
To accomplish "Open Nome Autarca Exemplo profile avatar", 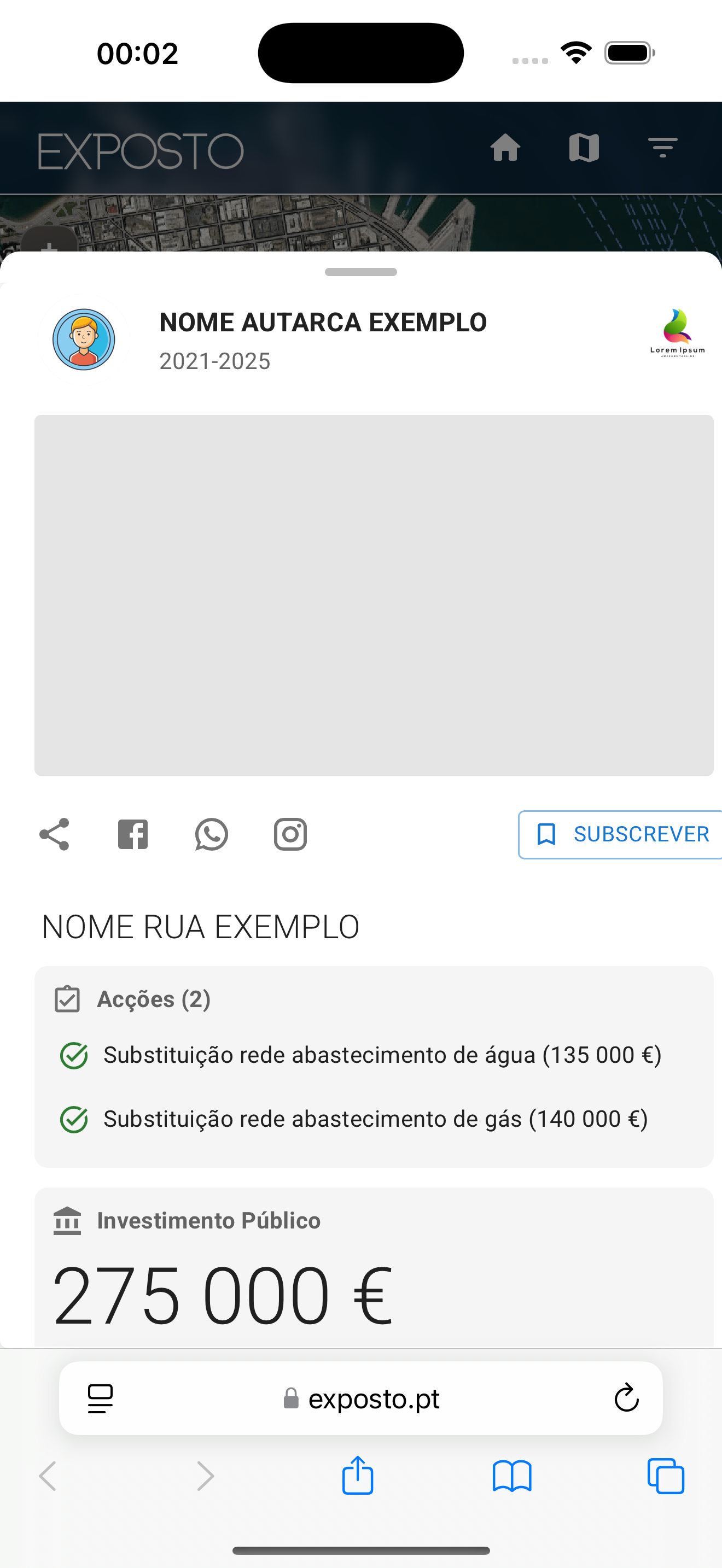I will pos(84,340).
